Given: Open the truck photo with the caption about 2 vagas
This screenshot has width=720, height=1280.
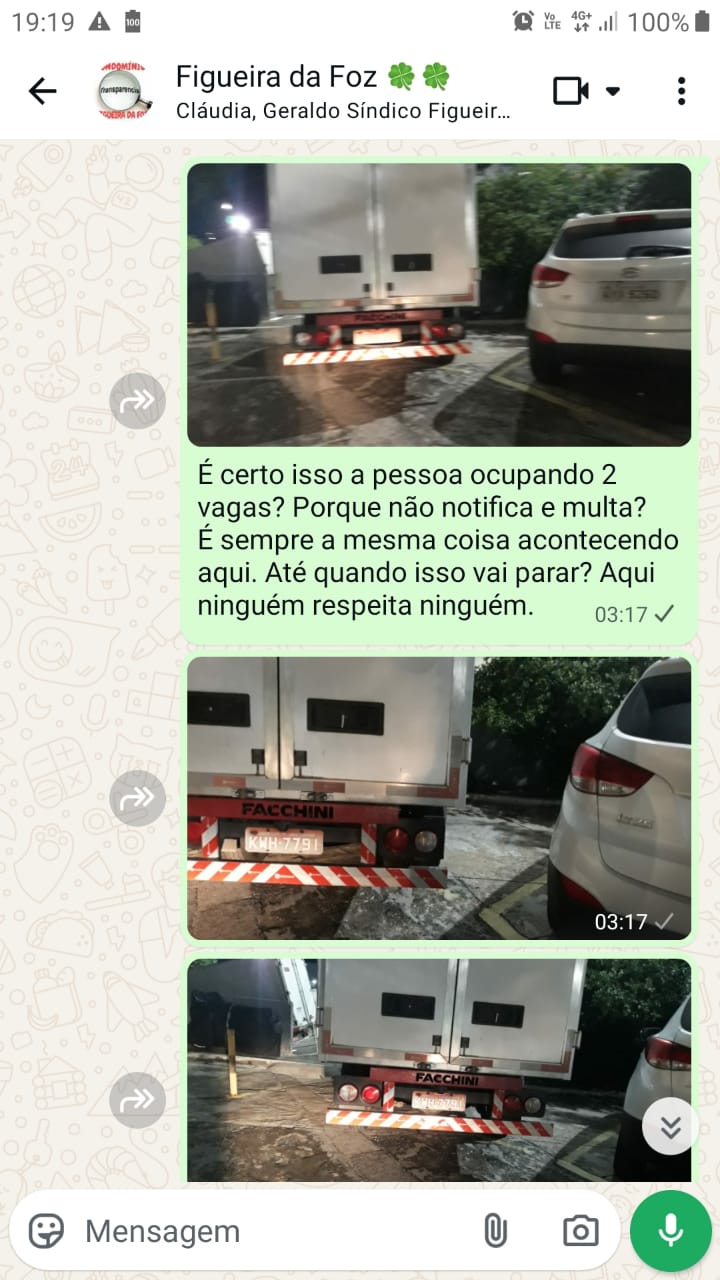Looking at the screenshot, I should tap(439, 304).
